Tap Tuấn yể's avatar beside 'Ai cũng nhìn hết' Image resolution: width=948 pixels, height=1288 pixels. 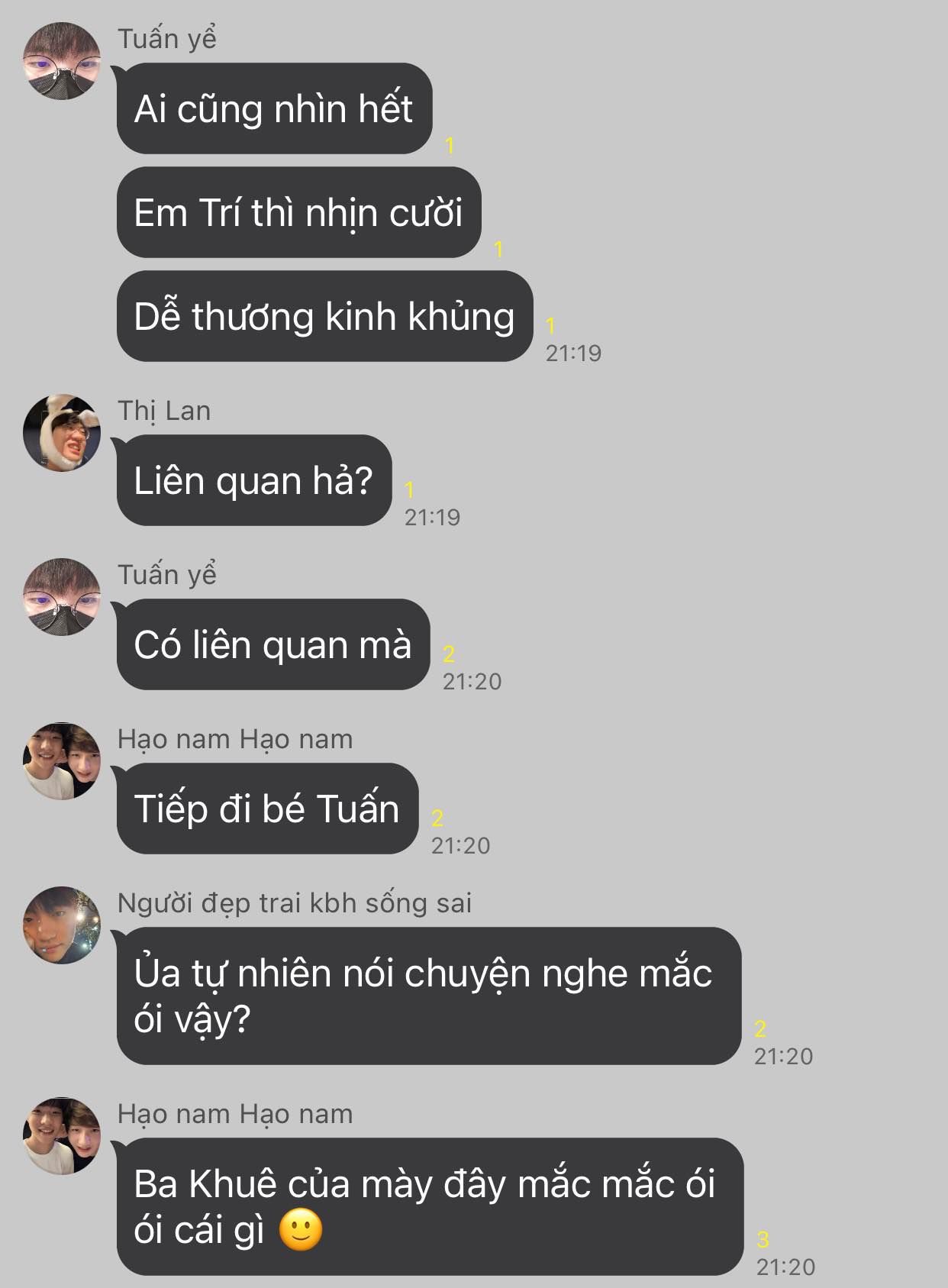(62, 61)
